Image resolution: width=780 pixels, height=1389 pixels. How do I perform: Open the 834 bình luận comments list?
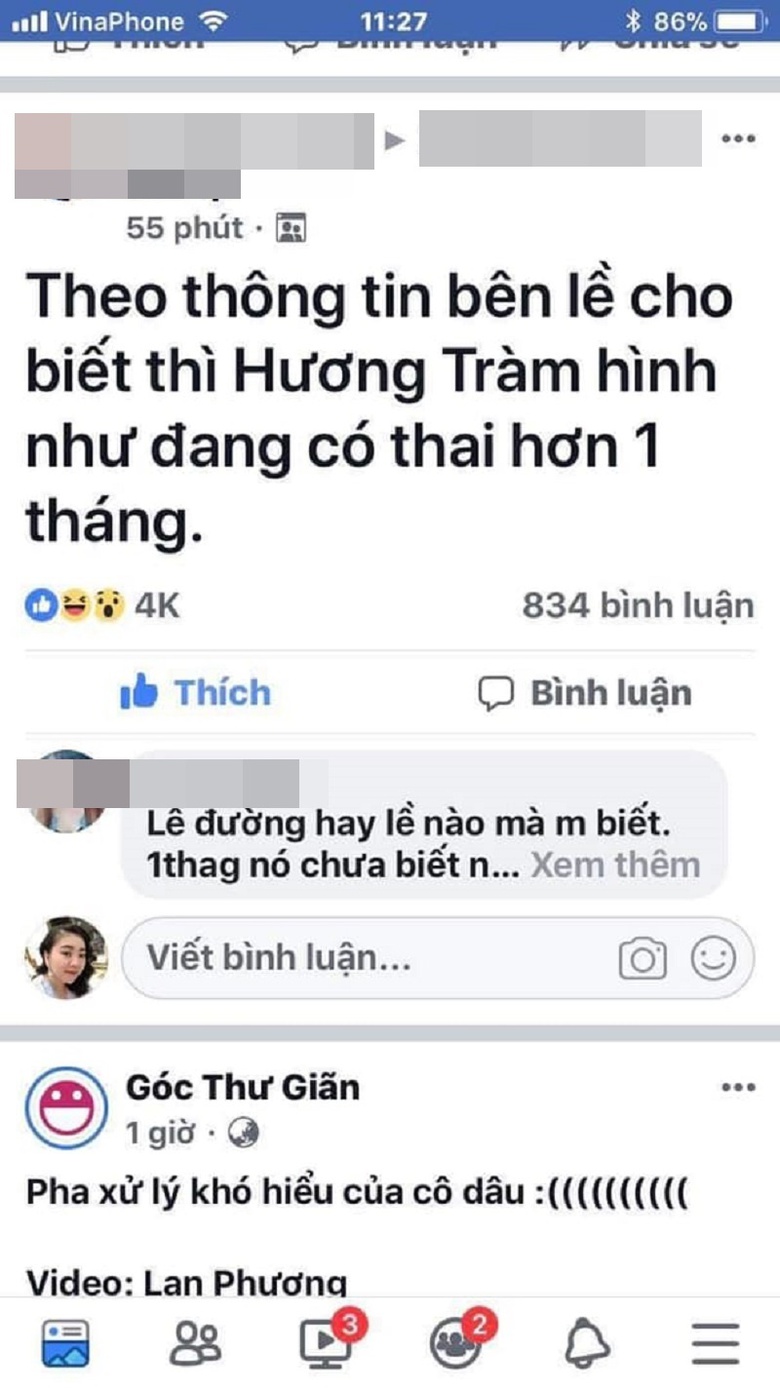click(637, 605)
